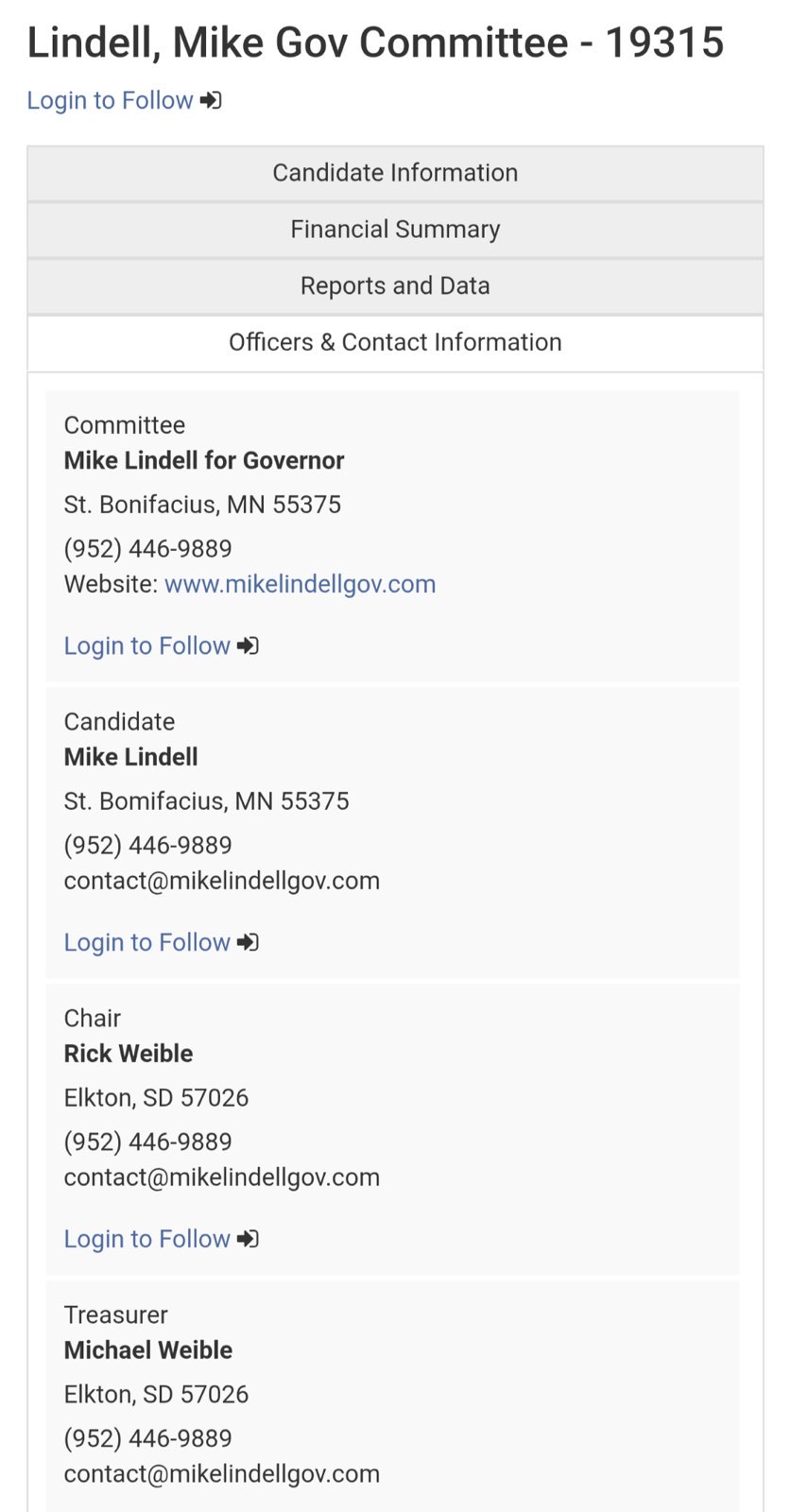Image resolution: width=791 pixels, height=1512 pixels.
Task: Expand the Financial Summary section
Action: pyautogui.click(x=395, y=230)
